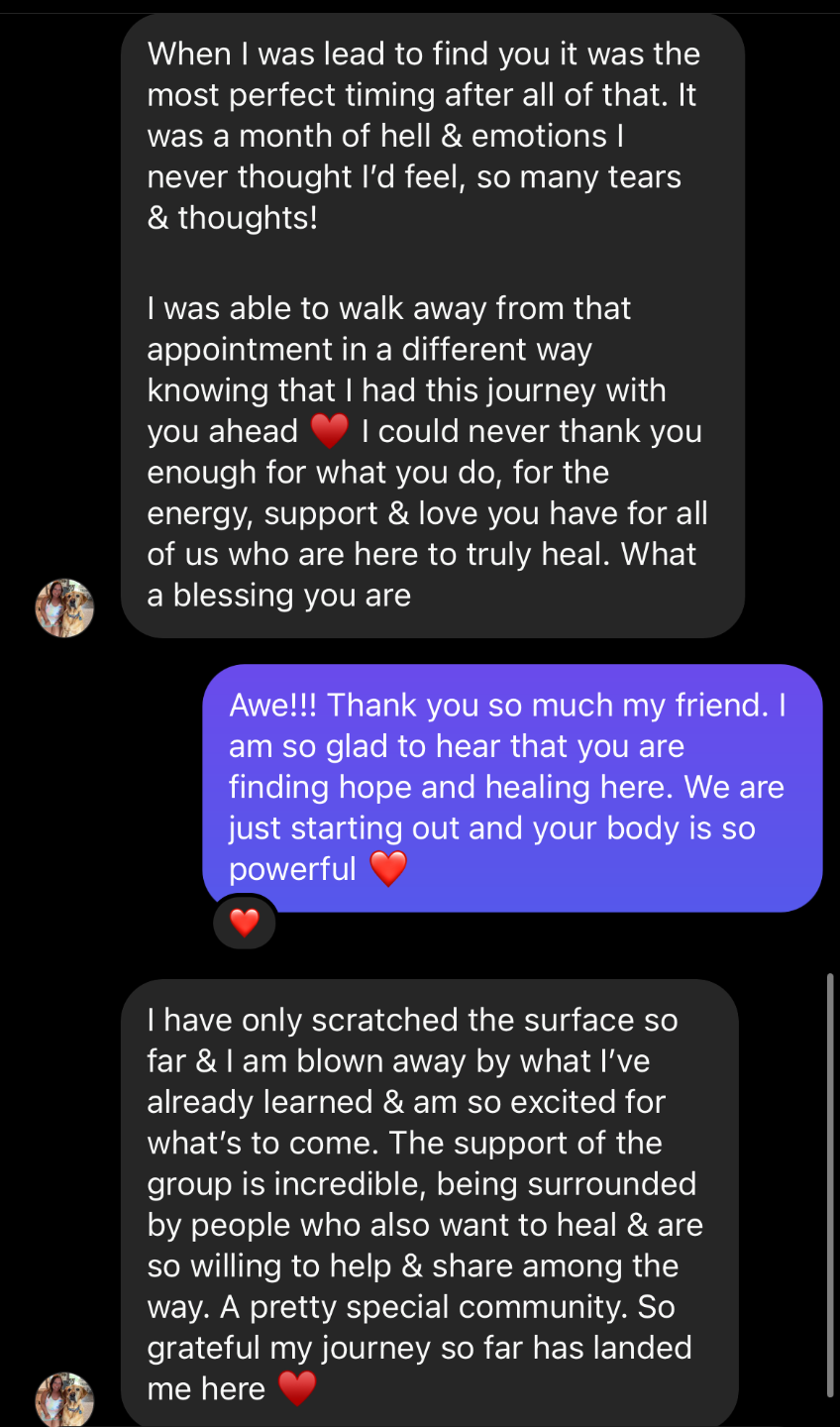
Task: View heart reaction under "Awe!!! Thank you" message
Action: tap(245, 923)
